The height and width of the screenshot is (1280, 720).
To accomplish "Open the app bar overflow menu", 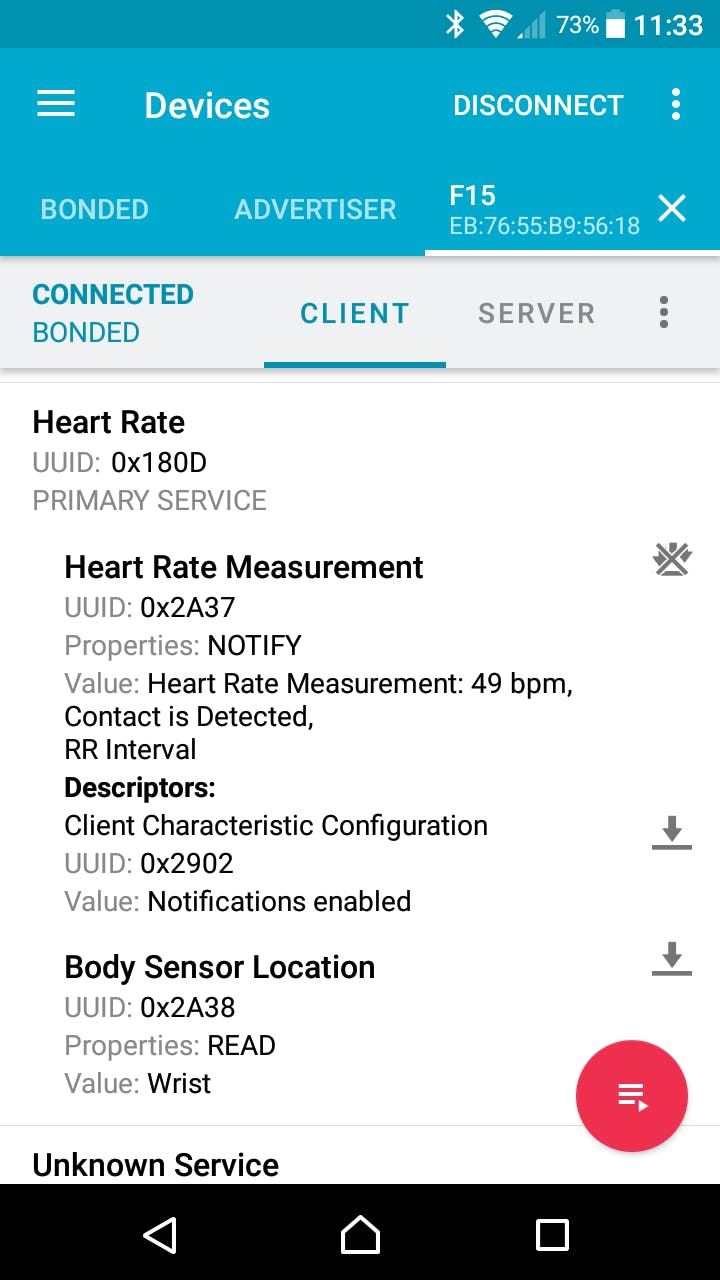I will (676, 105).
